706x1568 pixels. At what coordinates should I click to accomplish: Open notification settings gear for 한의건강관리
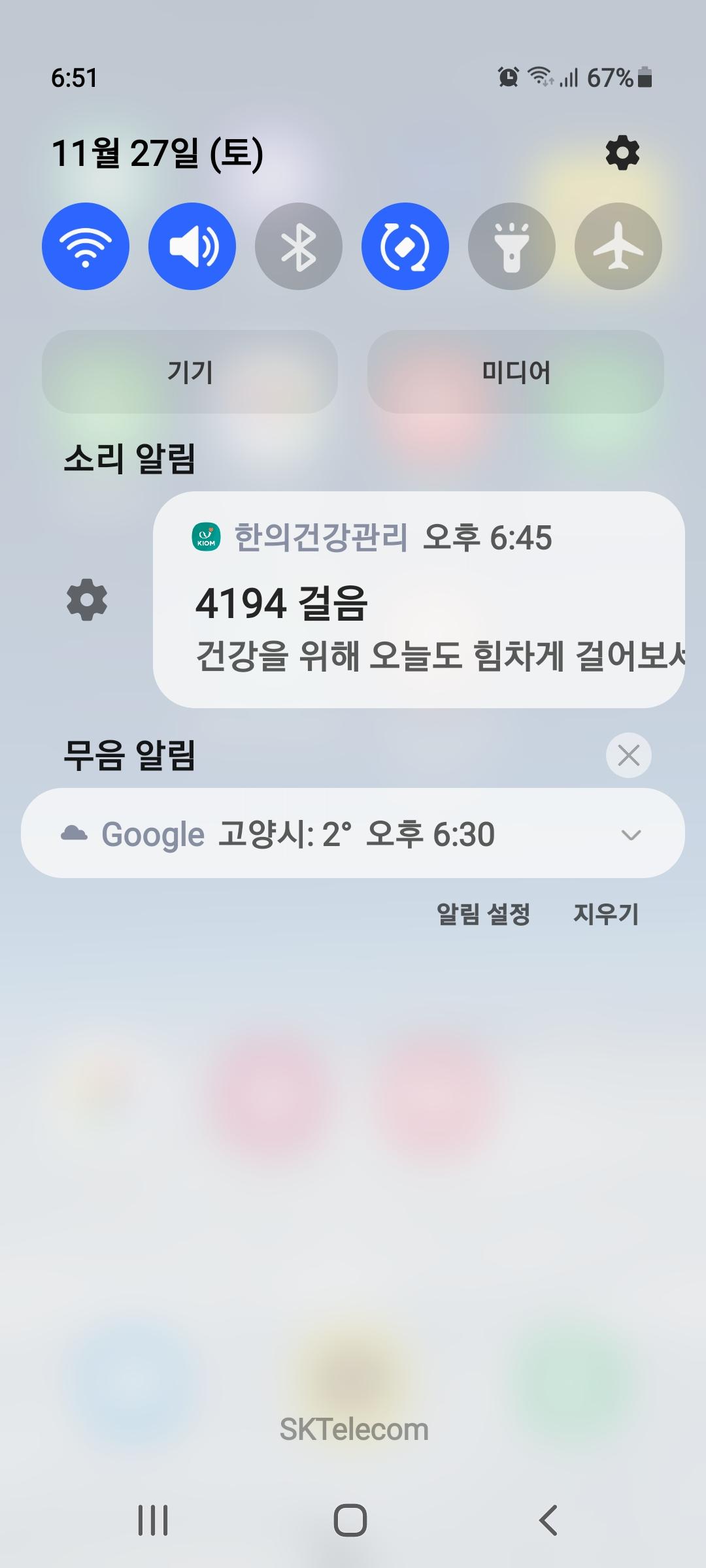tap(87, 600)
